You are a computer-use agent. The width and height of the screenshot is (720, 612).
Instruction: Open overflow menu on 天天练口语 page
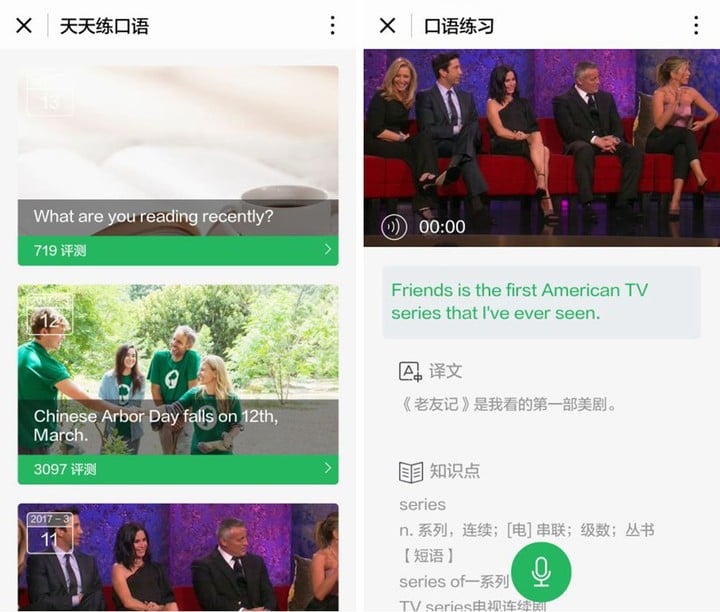pos(332,25)
